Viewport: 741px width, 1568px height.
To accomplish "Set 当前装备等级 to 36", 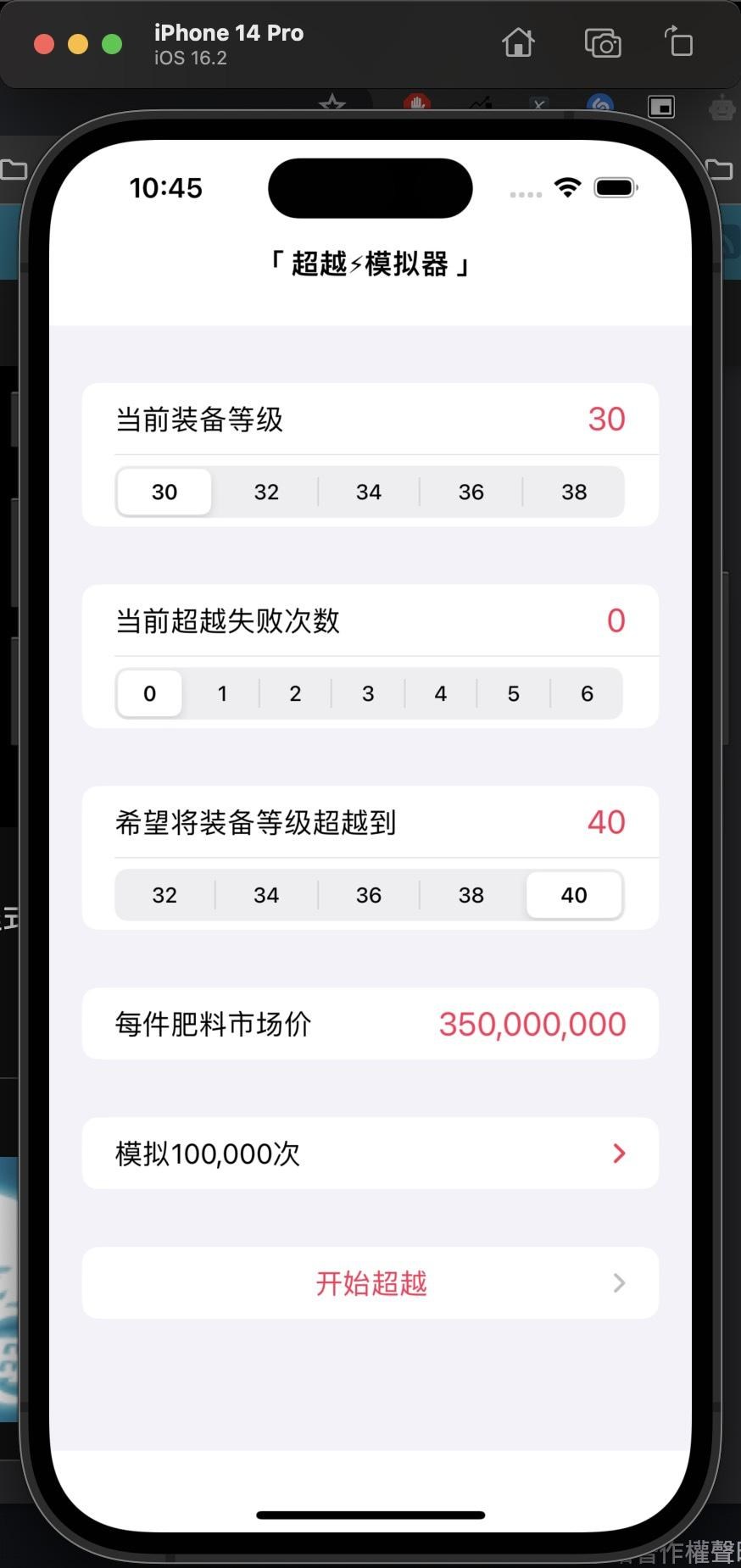I will 471,492.
